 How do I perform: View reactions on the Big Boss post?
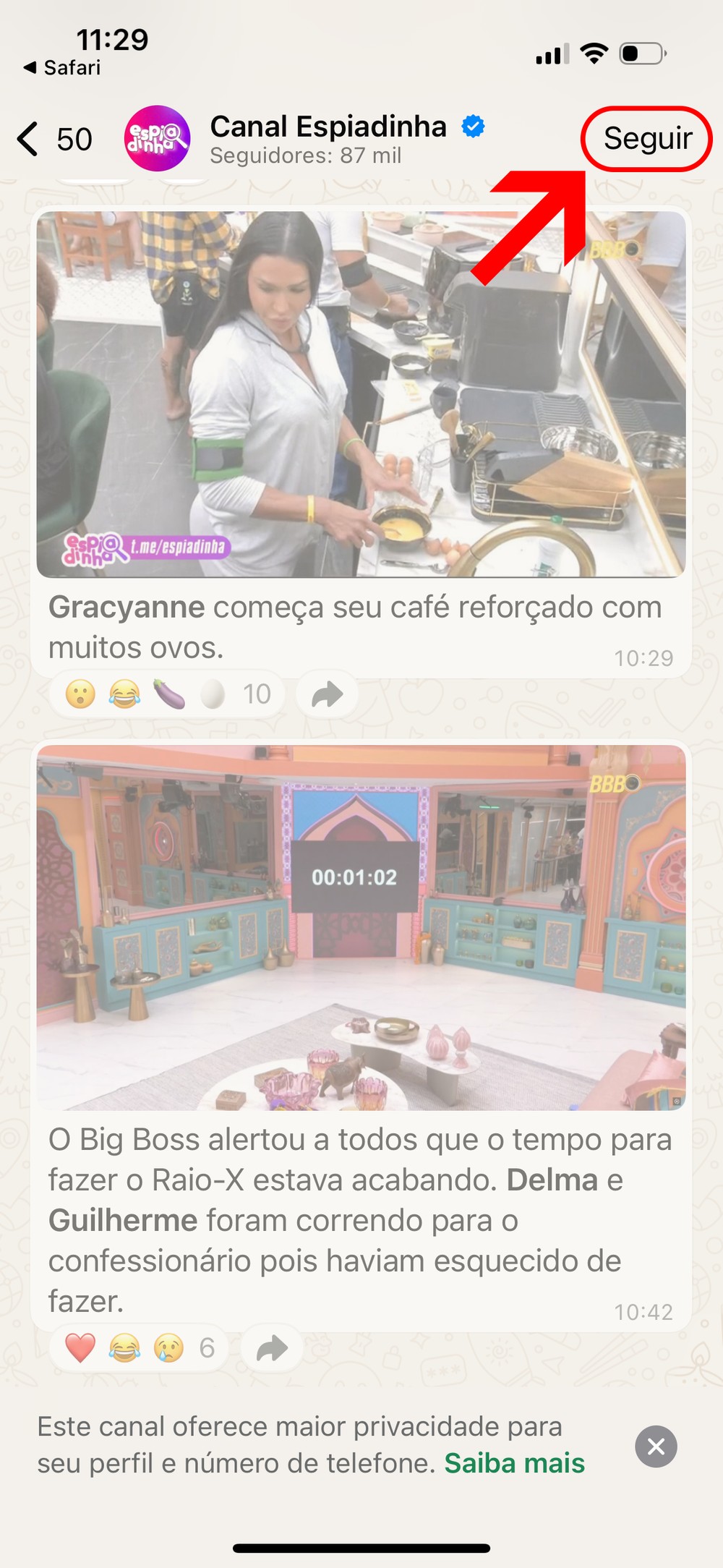coord(139,1348)
